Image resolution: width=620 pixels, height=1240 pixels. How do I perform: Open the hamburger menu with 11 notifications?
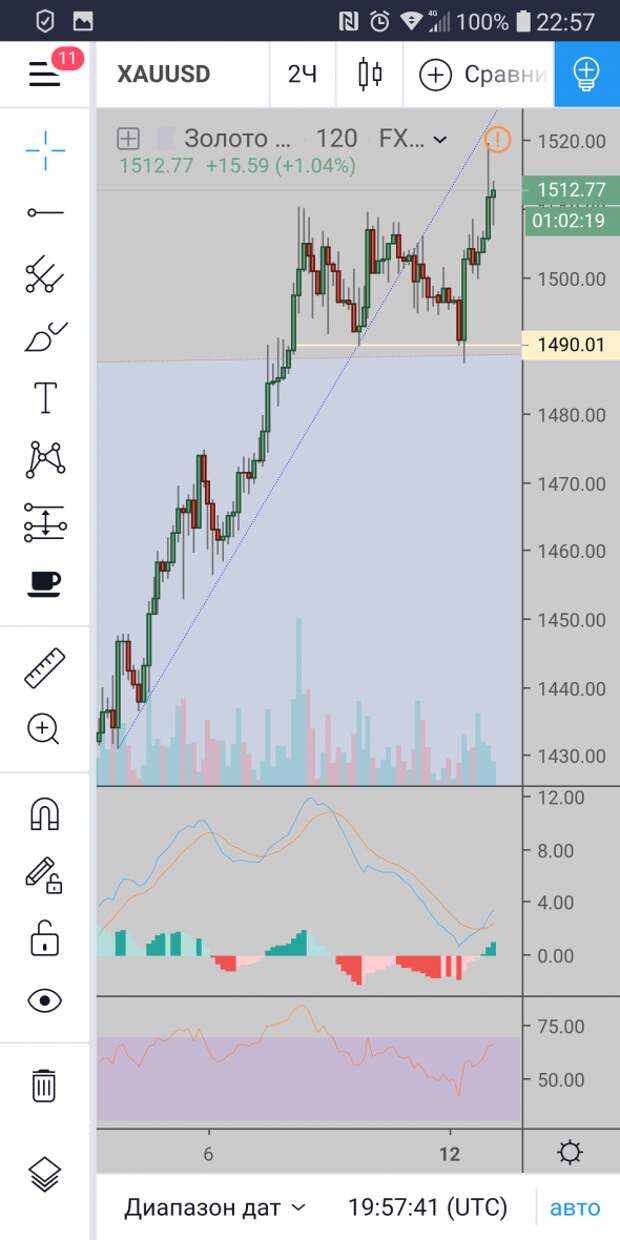click(45, 74)
